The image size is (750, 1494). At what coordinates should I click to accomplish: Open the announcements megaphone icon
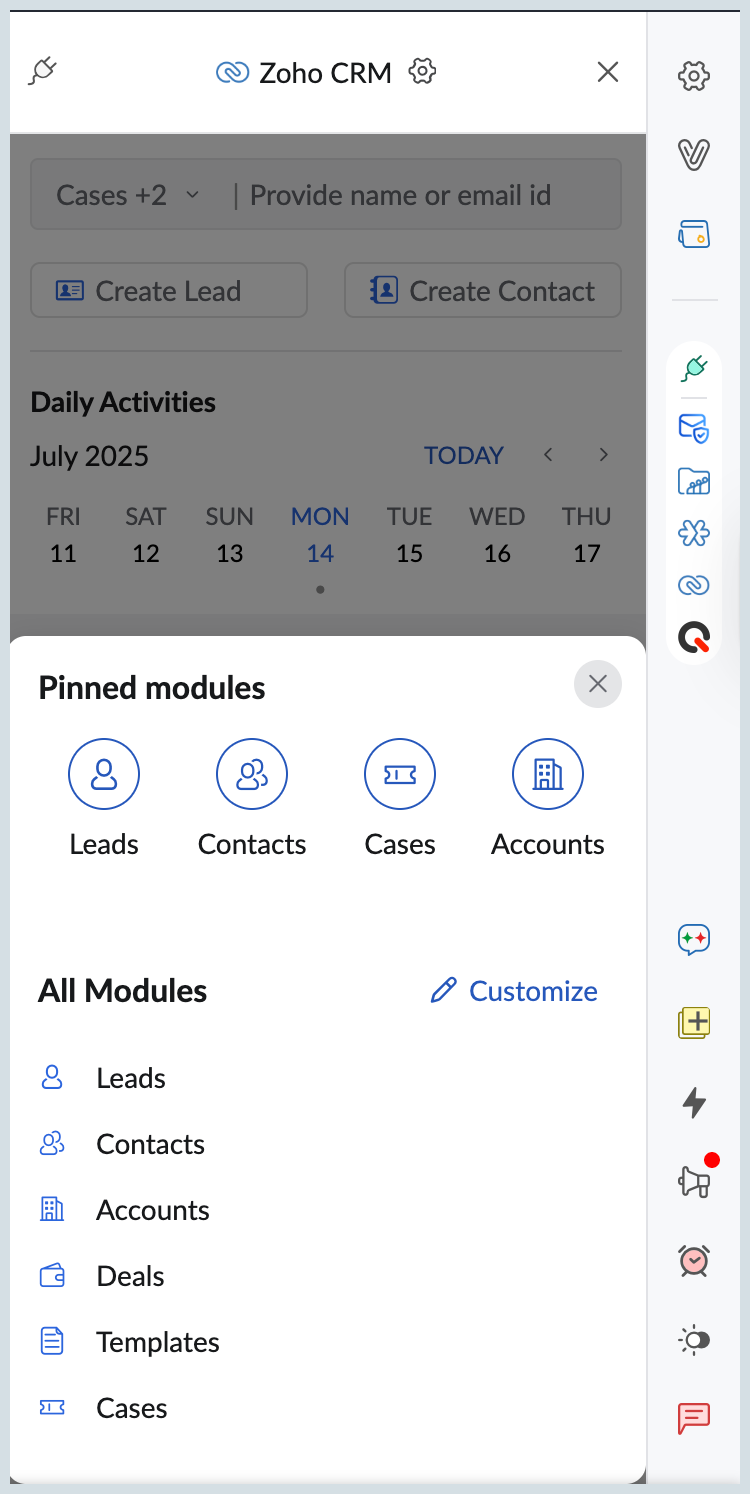694,1182
